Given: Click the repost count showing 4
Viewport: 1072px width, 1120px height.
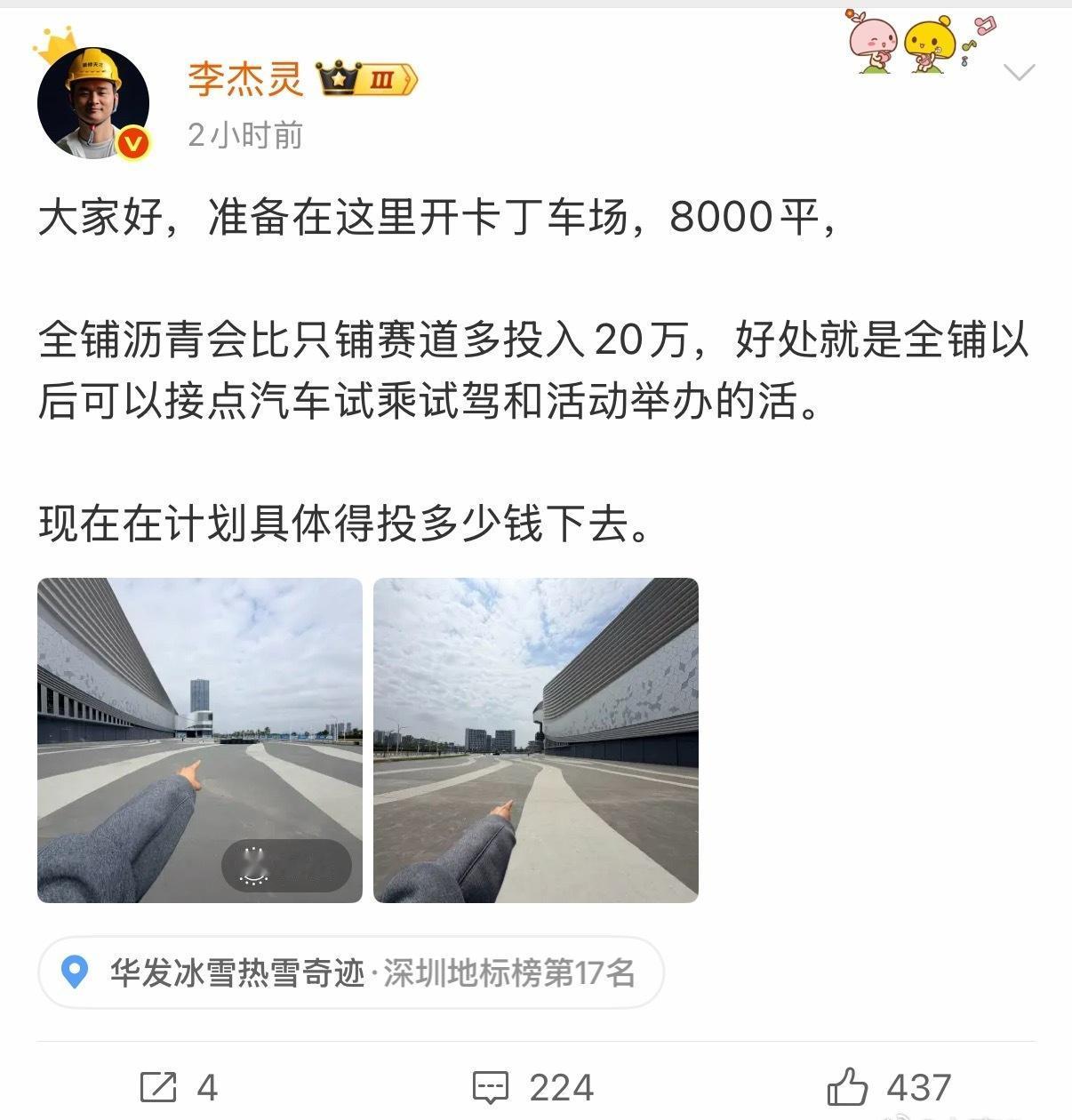Looking at the screenshot, I should tap(206, 1087).
